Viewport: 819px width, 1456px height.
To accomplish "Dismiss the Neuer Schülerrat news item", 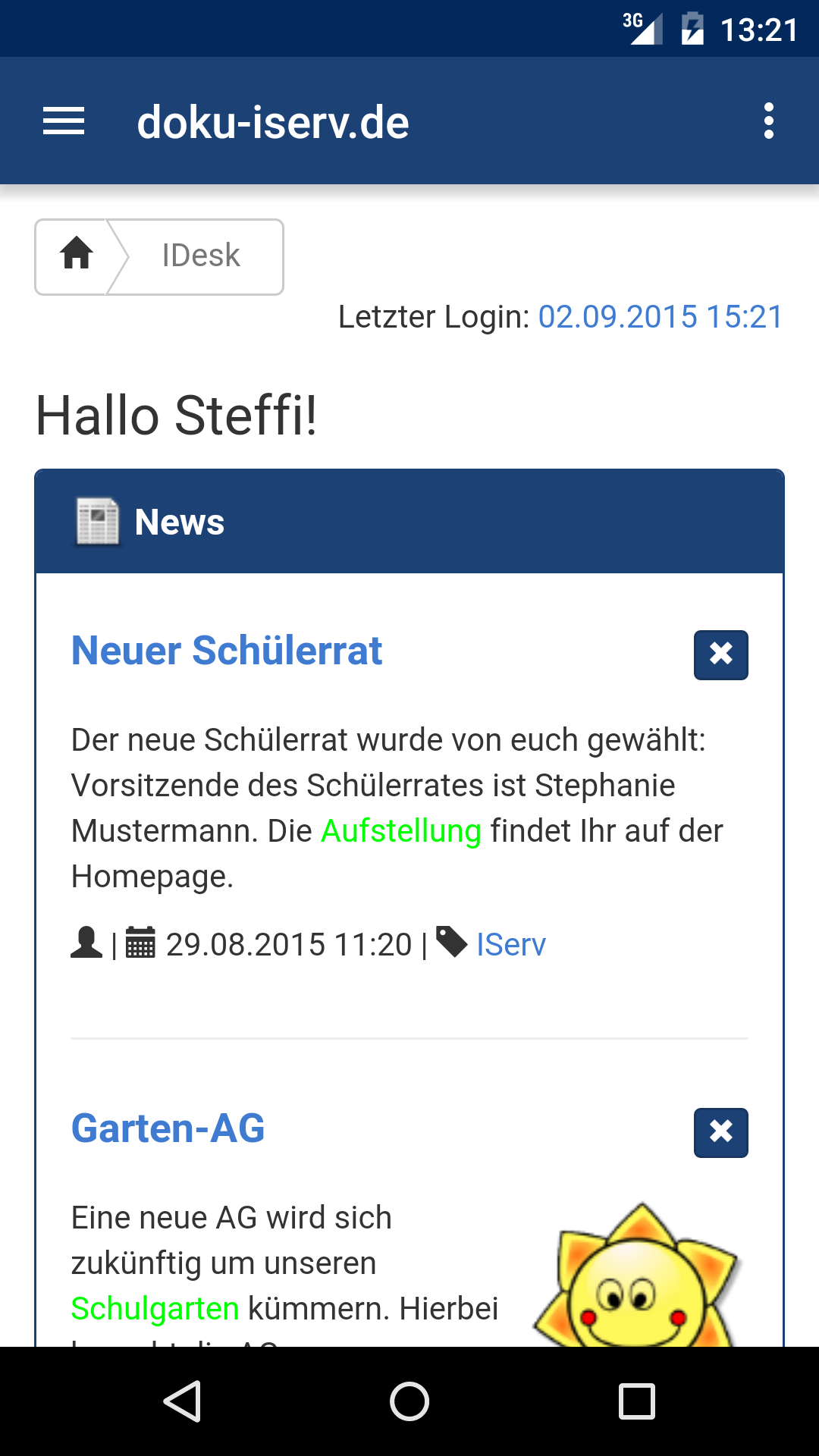I will point(720,654).
